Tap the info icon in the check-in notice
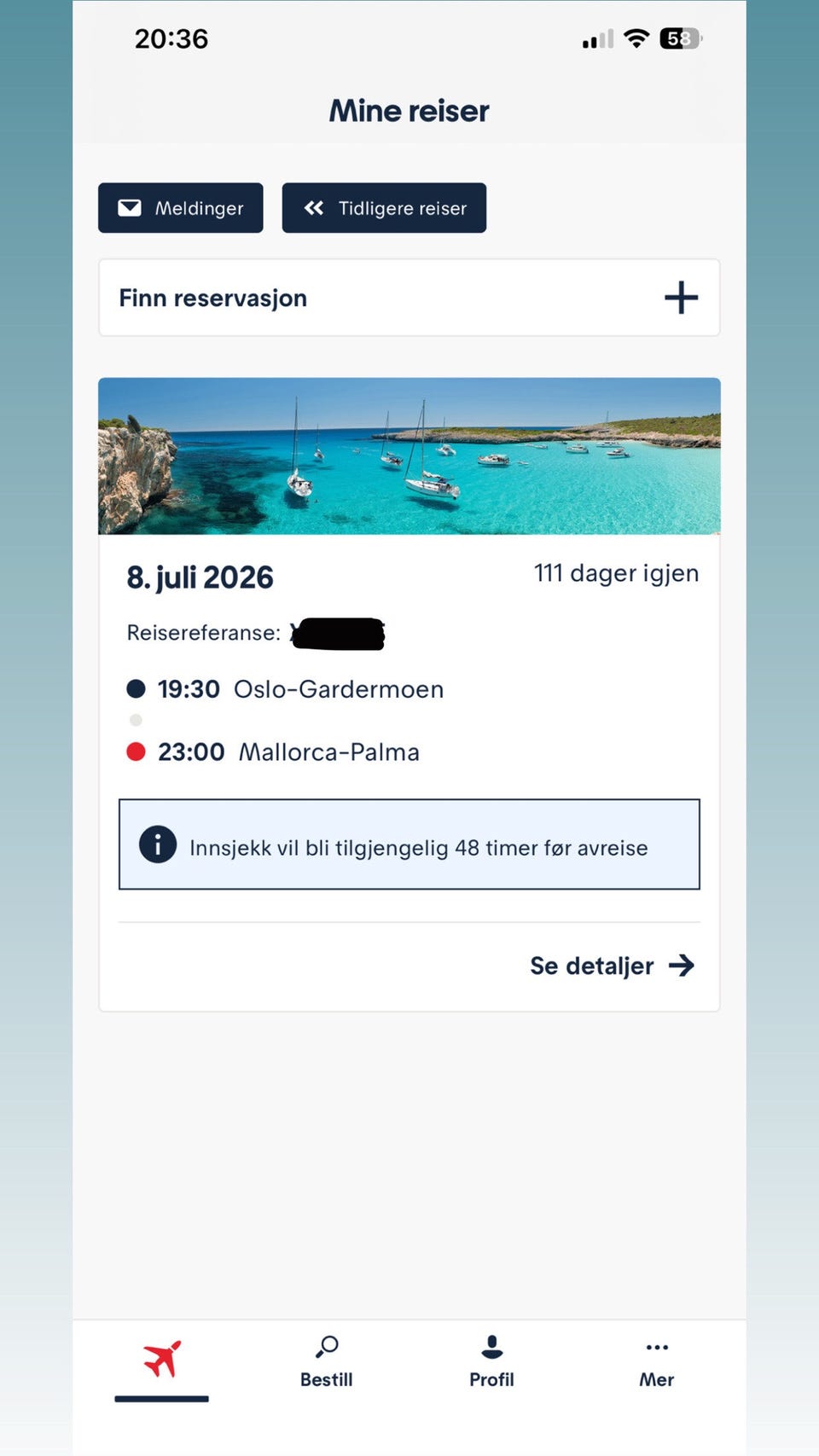The height and width of the screenshot is (1456, 819). point(157,845)
